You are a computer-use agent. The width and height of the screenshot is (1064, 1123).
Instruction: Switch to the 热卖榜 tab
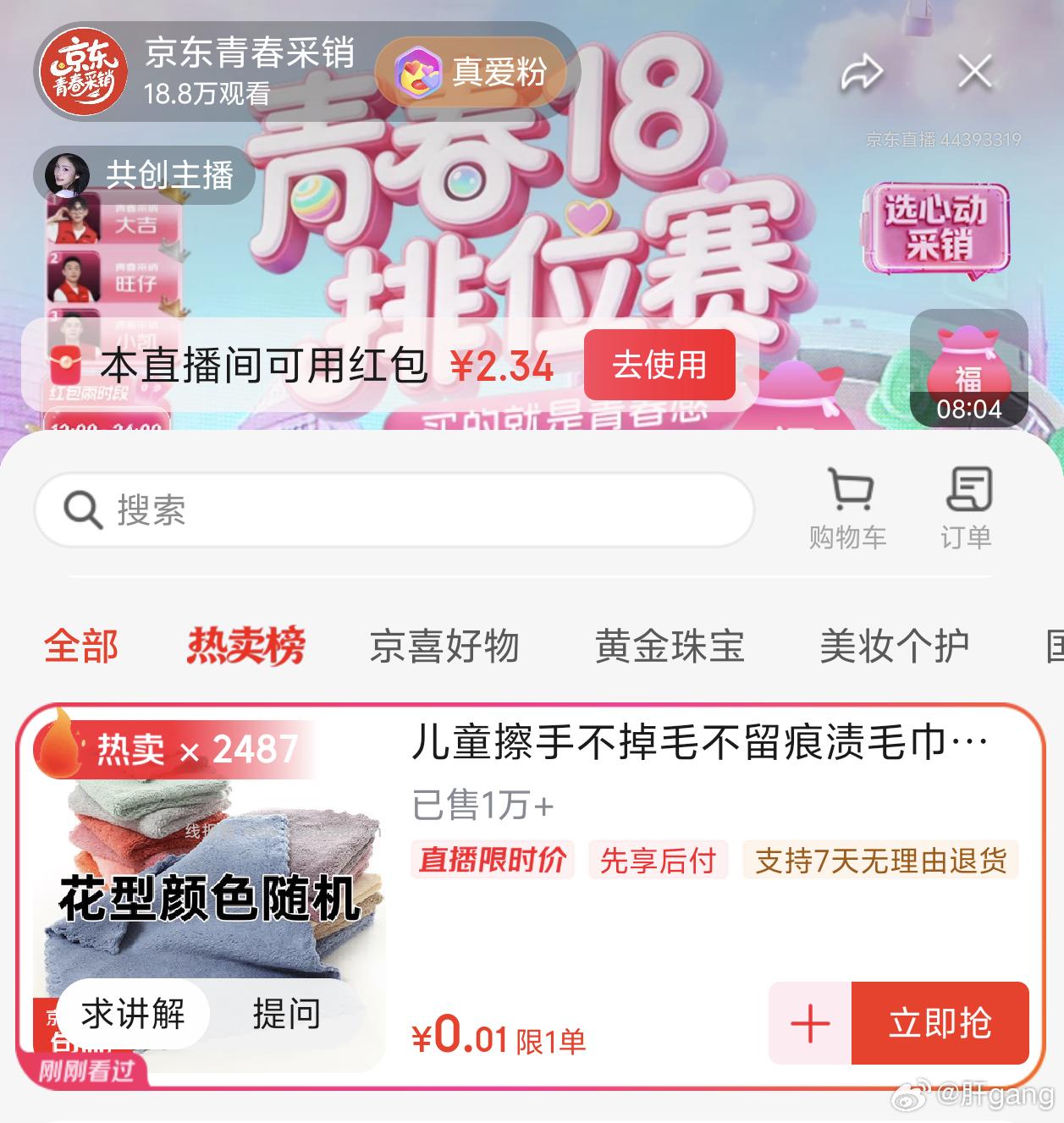[x=245, y=646]
